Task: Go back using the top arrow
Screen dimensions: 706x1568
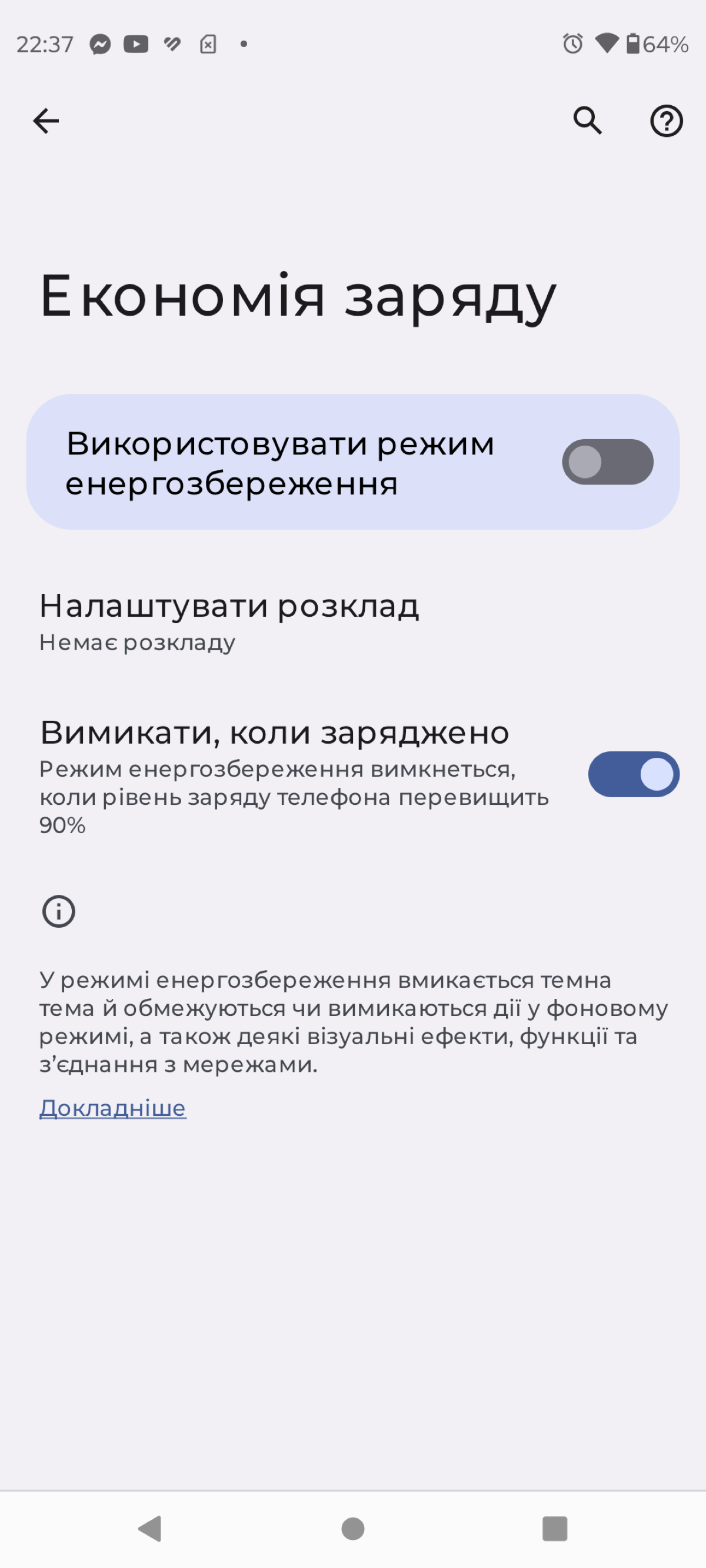Action: (46, 121)
